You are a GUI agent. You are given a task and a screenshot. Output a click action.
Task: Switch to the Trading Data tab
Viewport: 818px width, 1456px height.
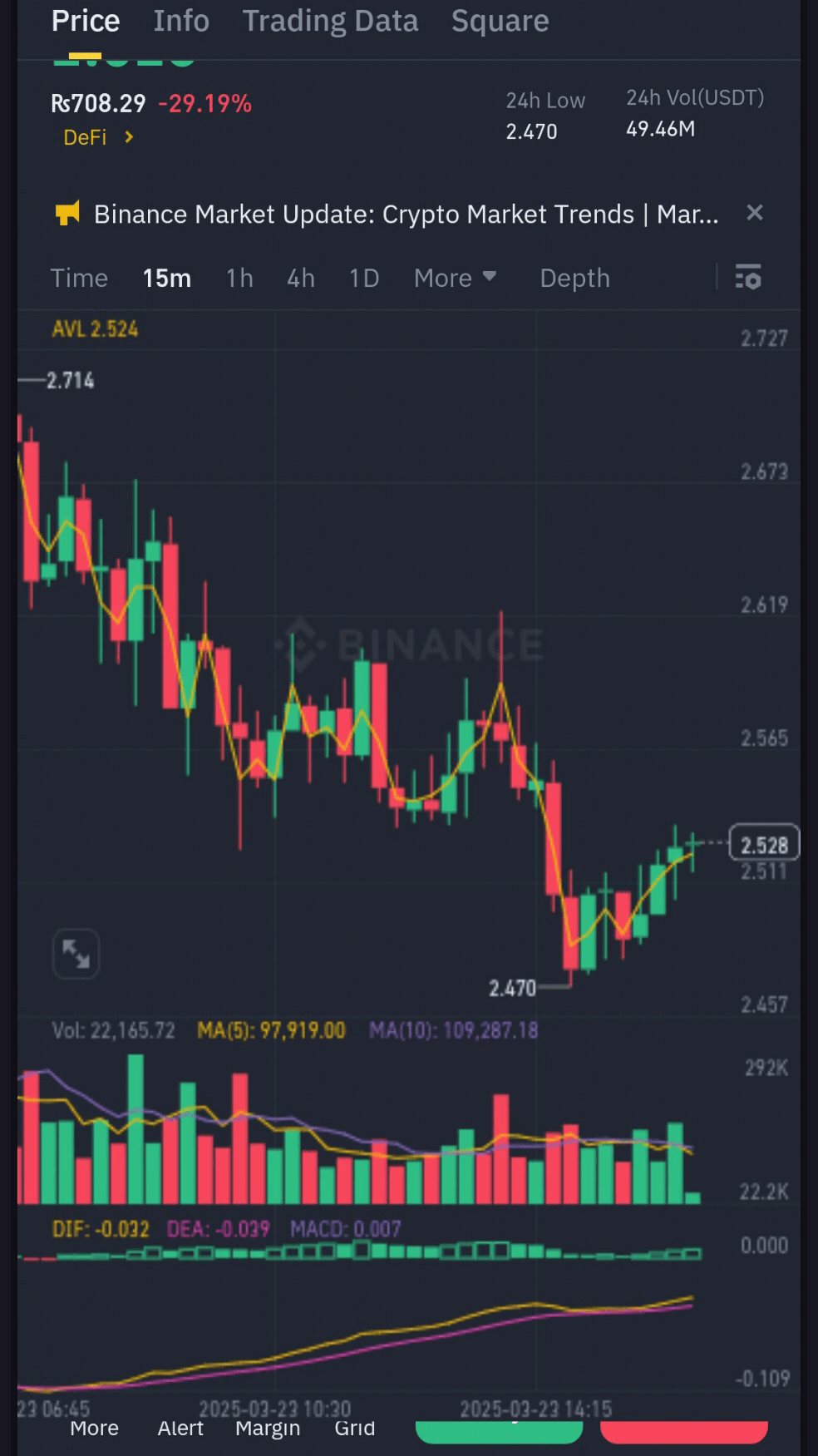(330, 21)
